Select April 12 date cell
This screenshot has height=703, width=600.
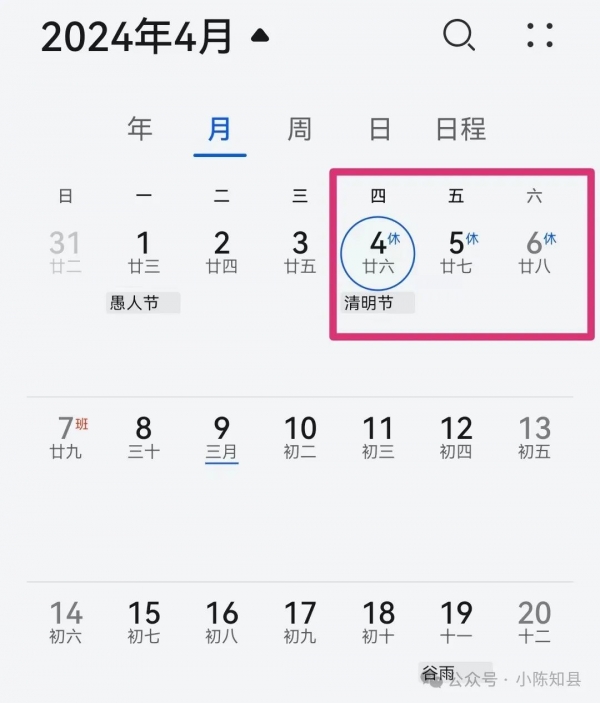tap(457, 436)
